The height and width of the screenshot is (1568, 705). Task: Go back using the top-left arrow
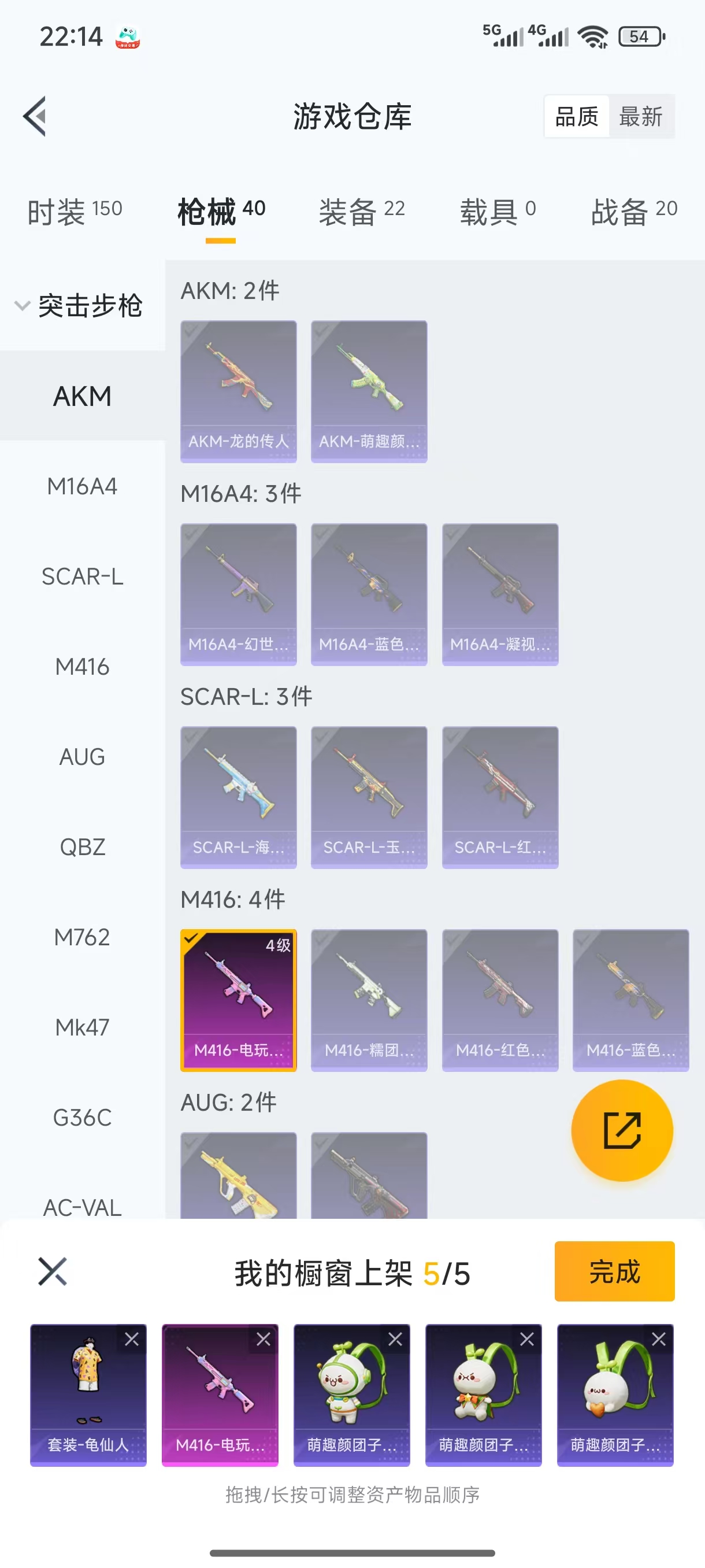[35, 116]
